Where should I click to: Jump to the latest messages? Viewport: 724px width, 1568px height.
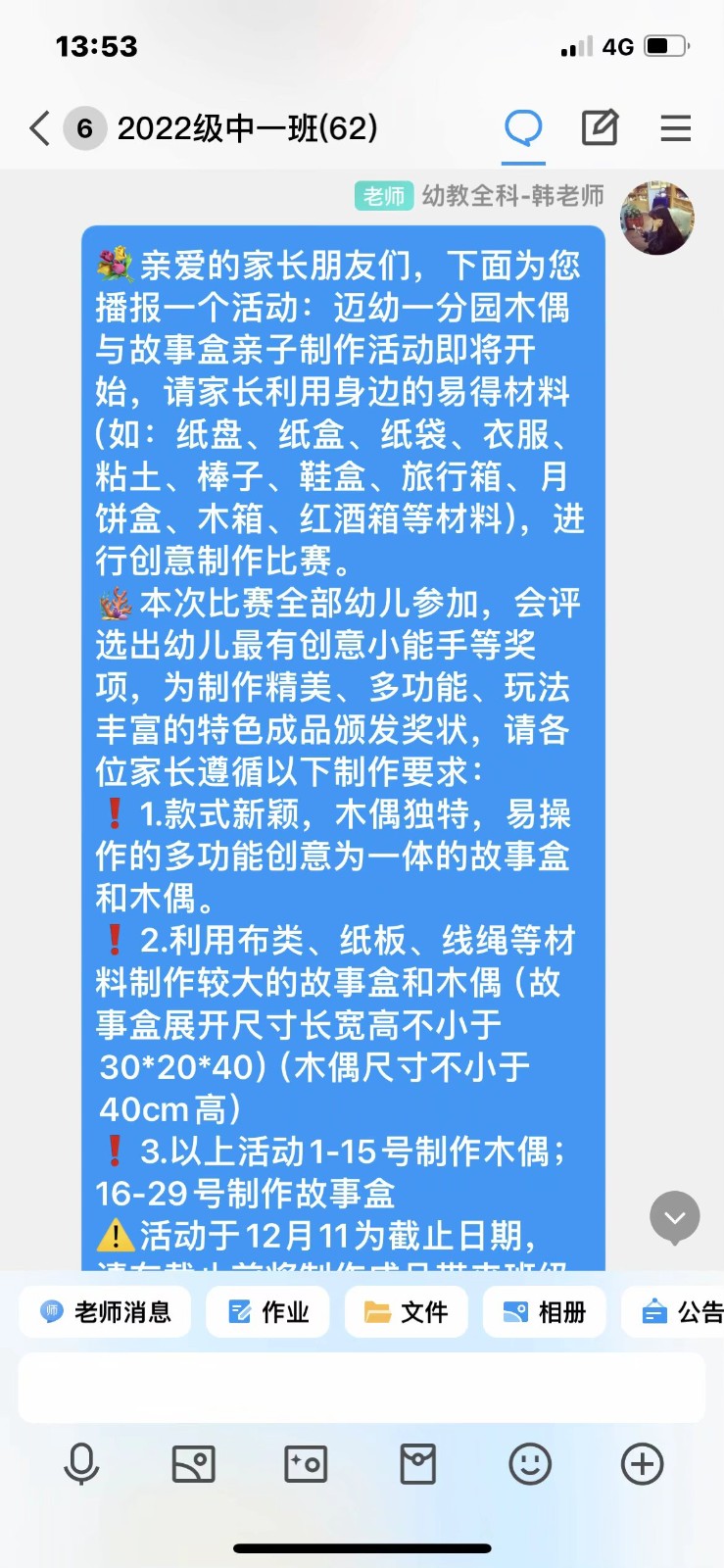pyautogui.click(x=675, y=1218)
